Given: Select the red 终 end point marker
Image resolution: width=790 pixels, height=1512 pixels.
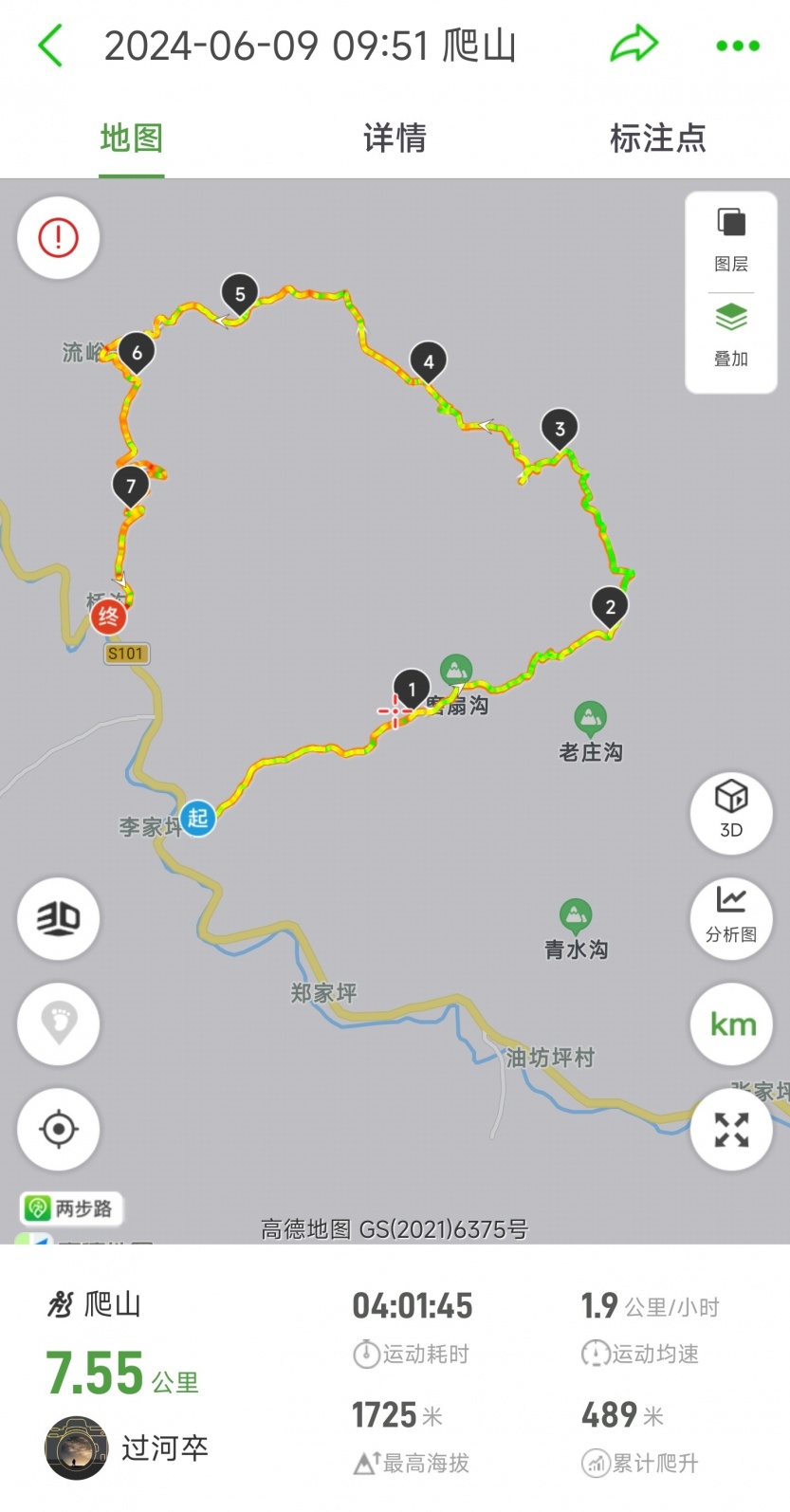Looking at the screenshot, I should point(108,618).
